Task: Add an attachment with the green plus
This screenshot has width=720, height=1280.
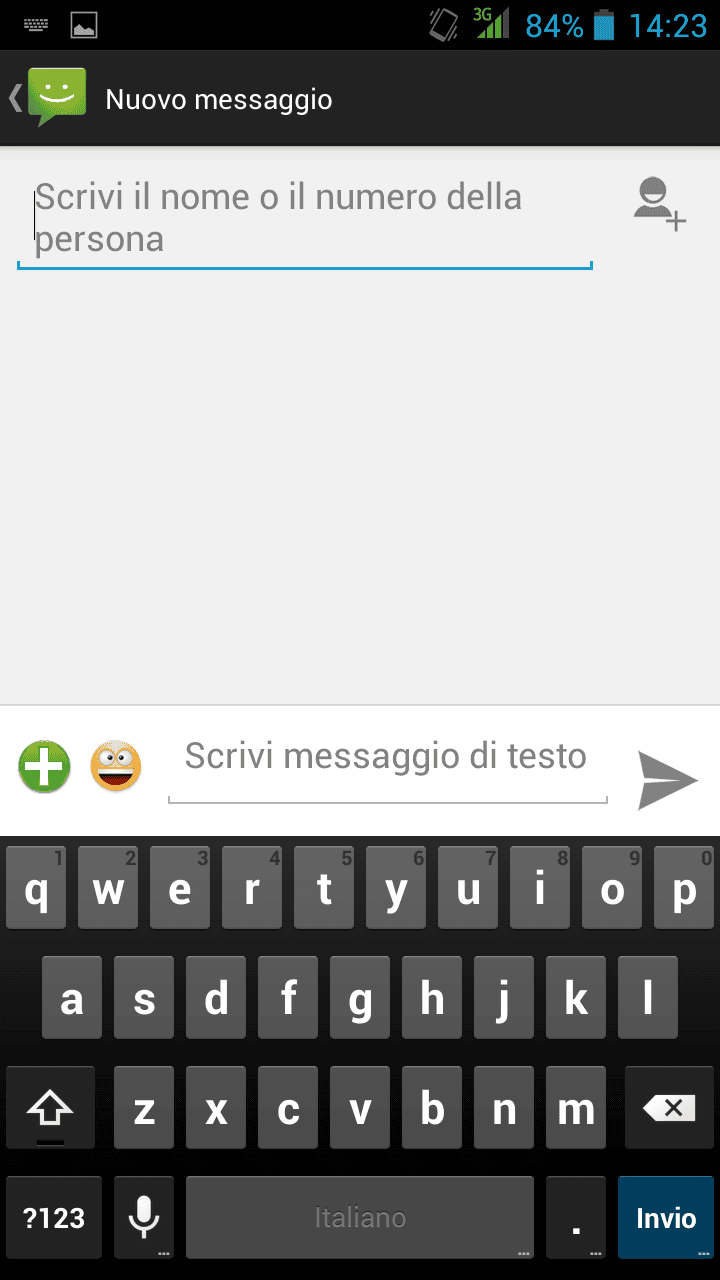Action: 45,768
